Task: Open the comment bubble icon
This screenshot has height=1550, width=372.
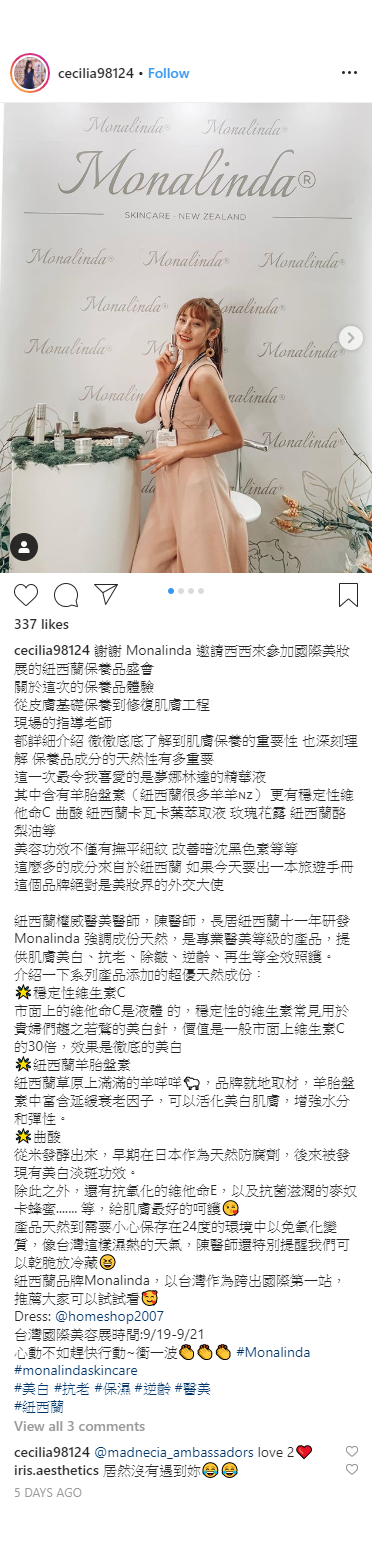Action: pos(66,595)
